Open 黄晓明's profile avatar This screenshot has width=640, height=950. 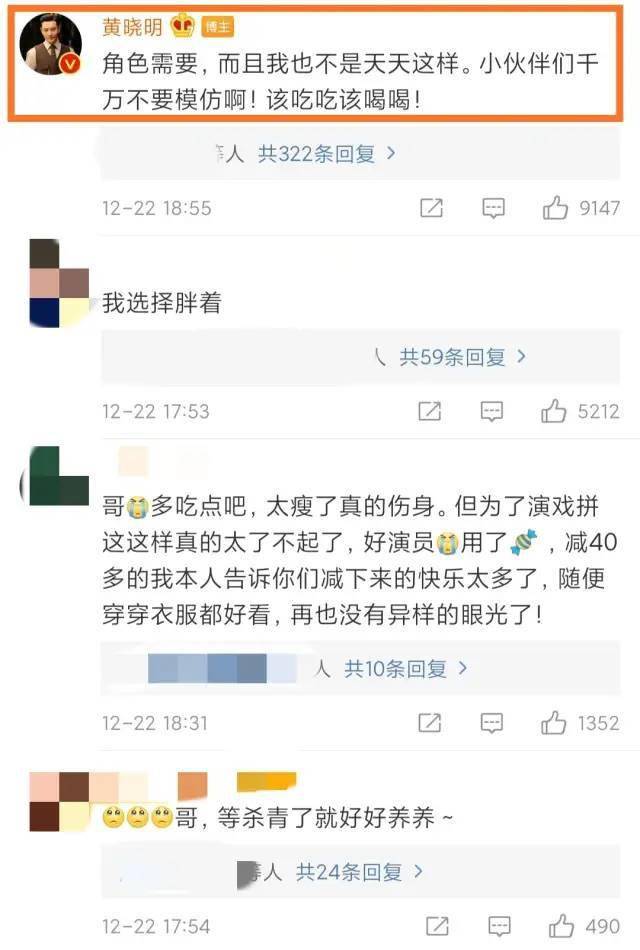50,45
